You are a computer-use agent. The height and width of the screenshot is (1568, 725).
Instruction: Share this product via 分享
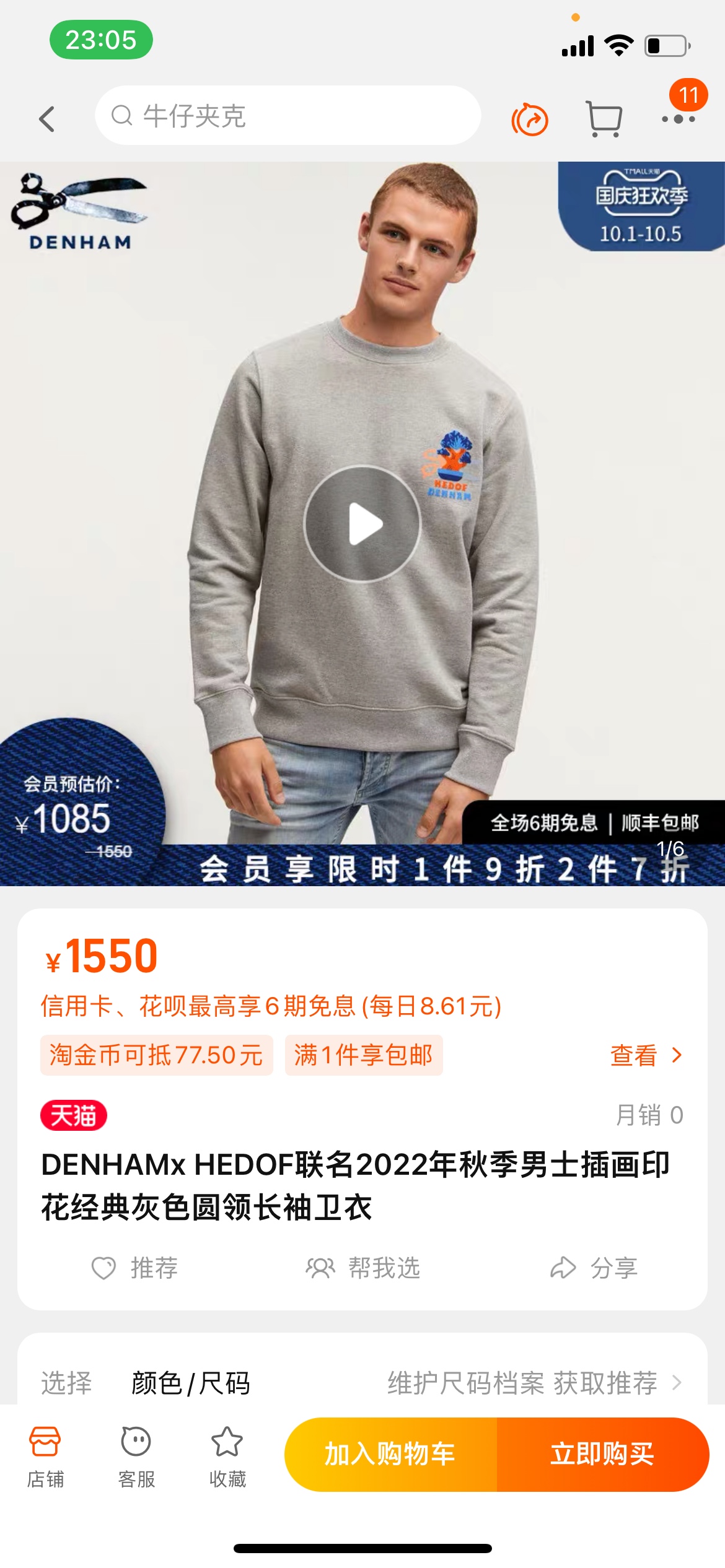click(x=594, y=1268)
